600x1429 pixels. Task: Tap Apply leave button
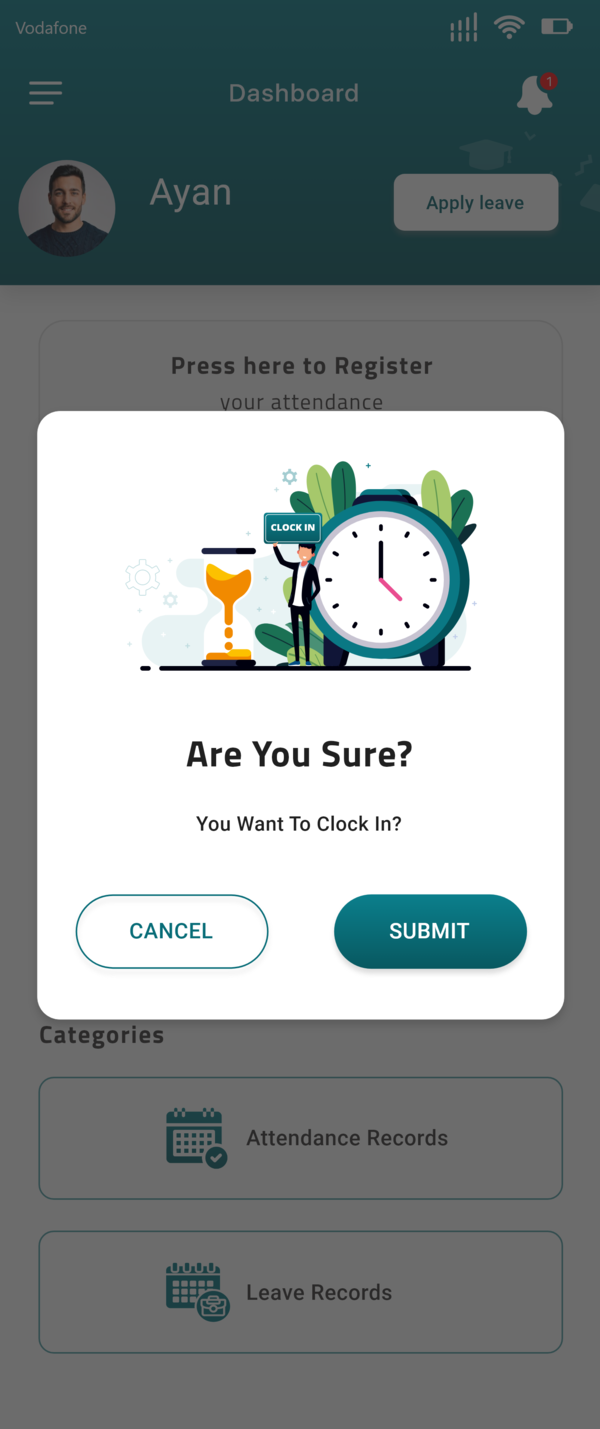point(475,203)
